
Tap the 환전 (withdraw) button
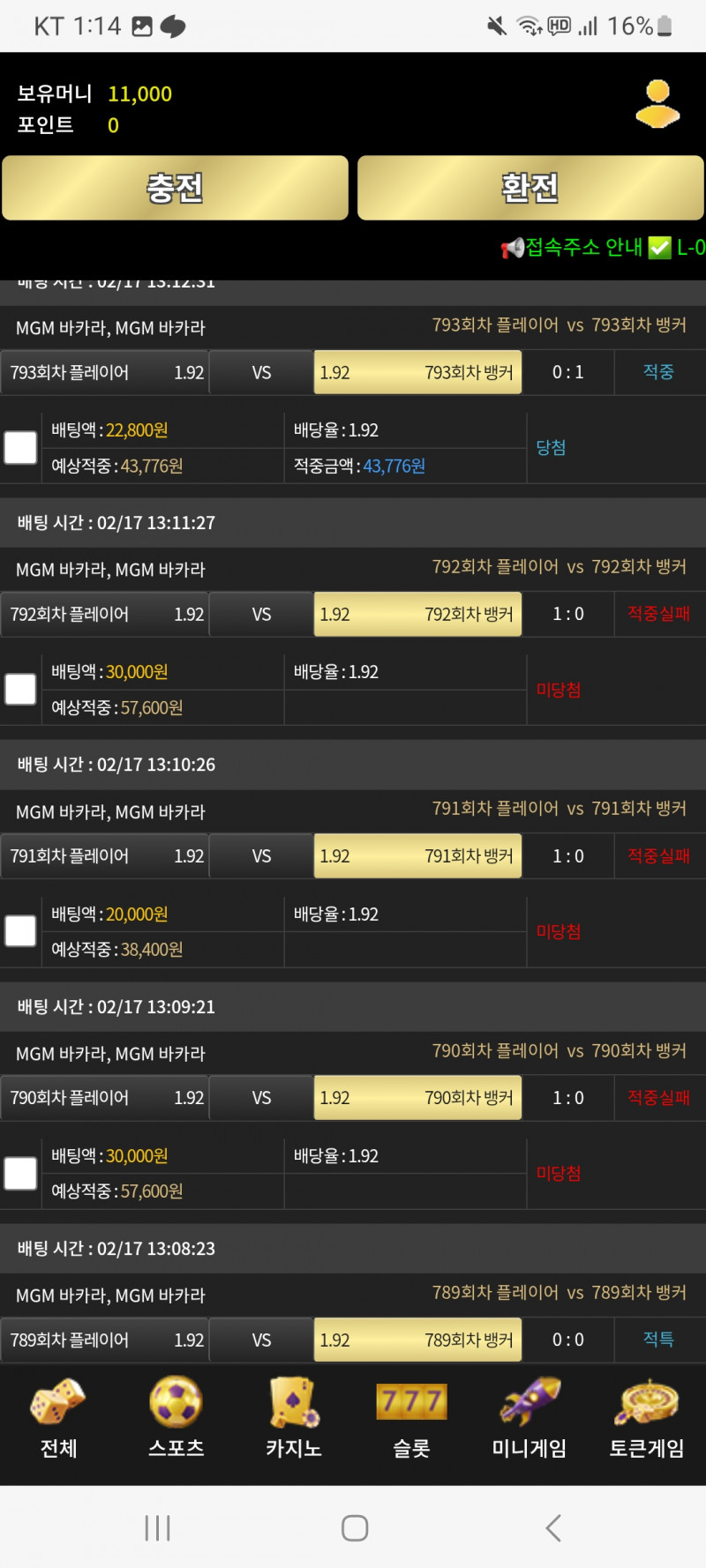529,188
